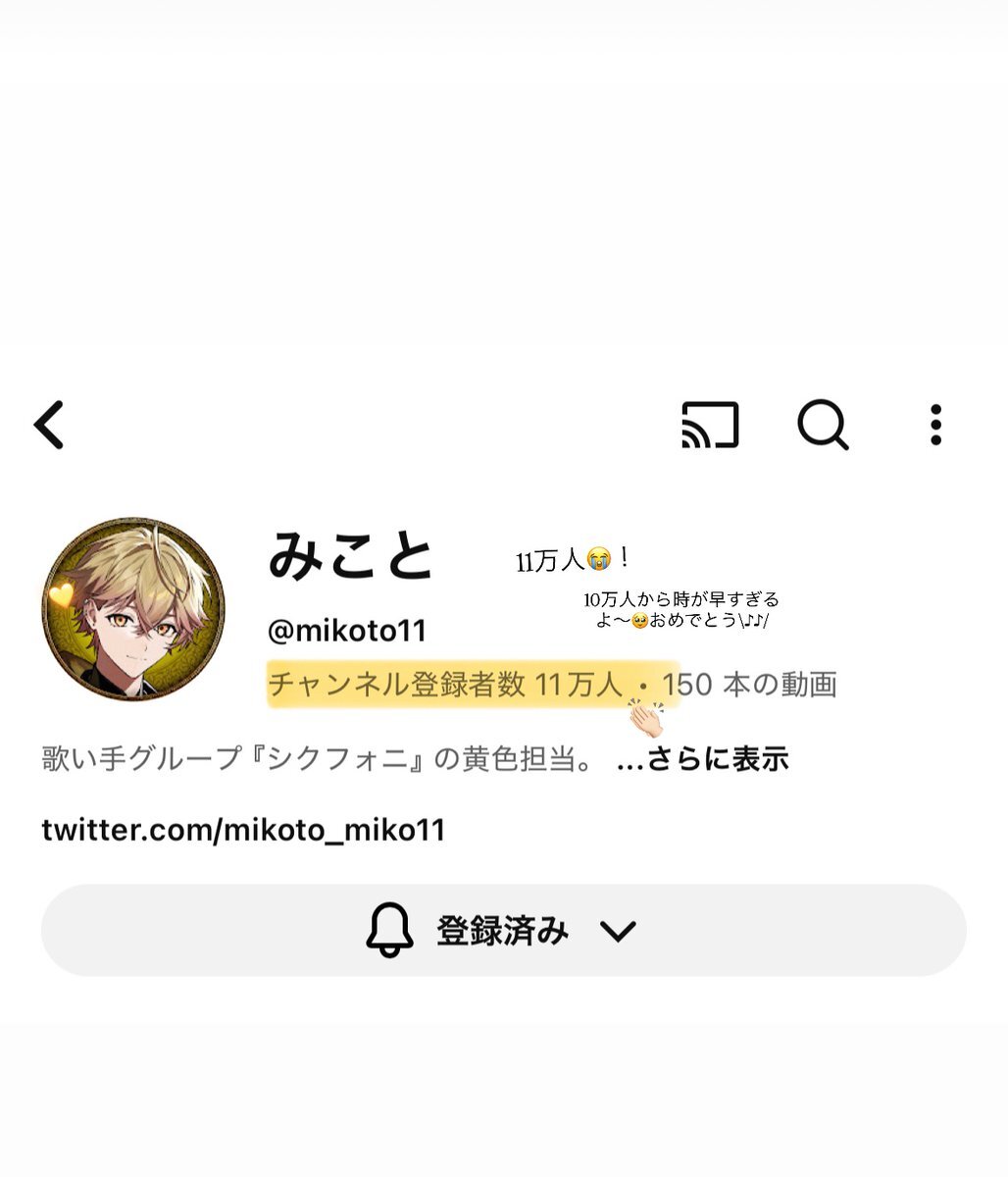Viewport: 1008px width, 1177px height.
Task: Open the cast to device icon
Action: pyautogui.click(x=710, y=425)
